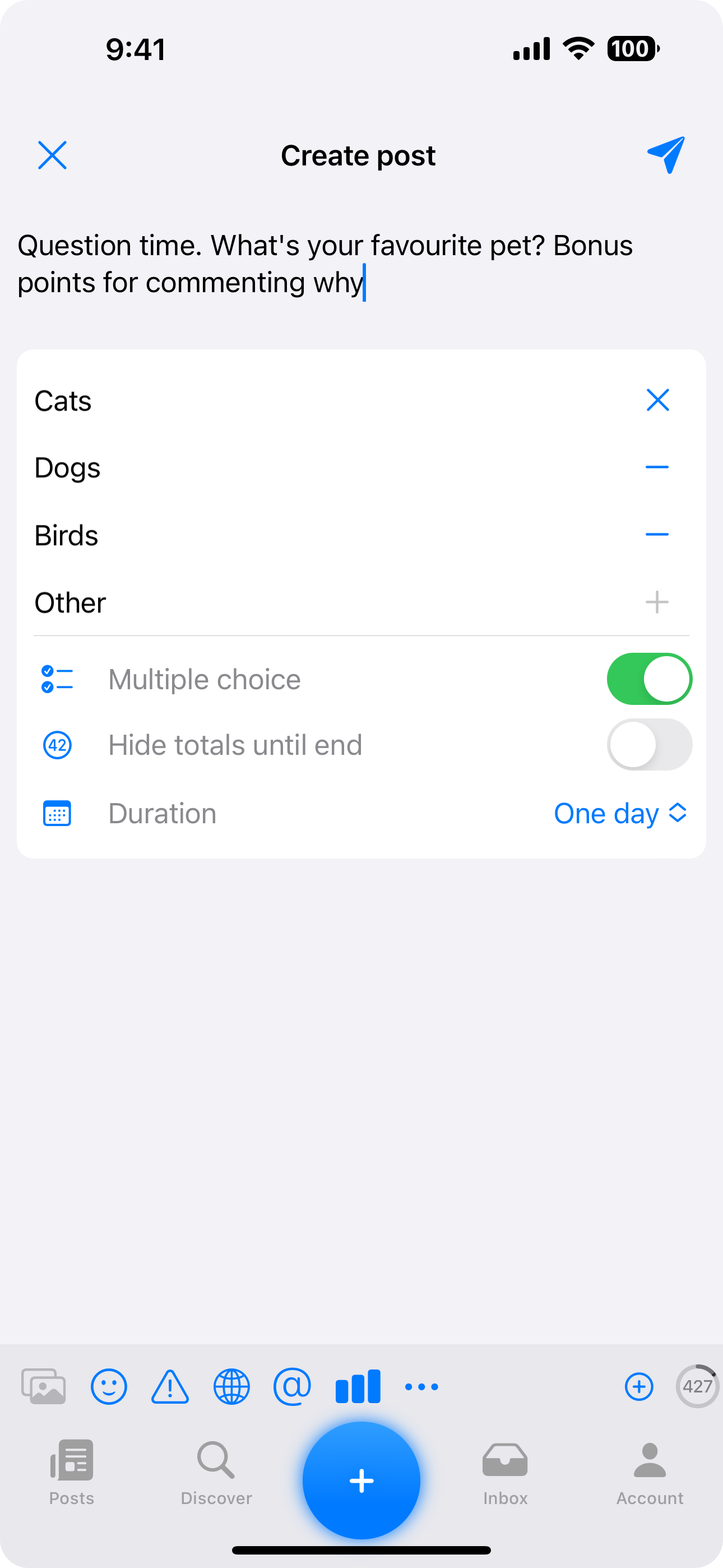This screenshot has width=723, height=1568.
Task: Switch to the Inbox tab
Action: coord(505,1472)
